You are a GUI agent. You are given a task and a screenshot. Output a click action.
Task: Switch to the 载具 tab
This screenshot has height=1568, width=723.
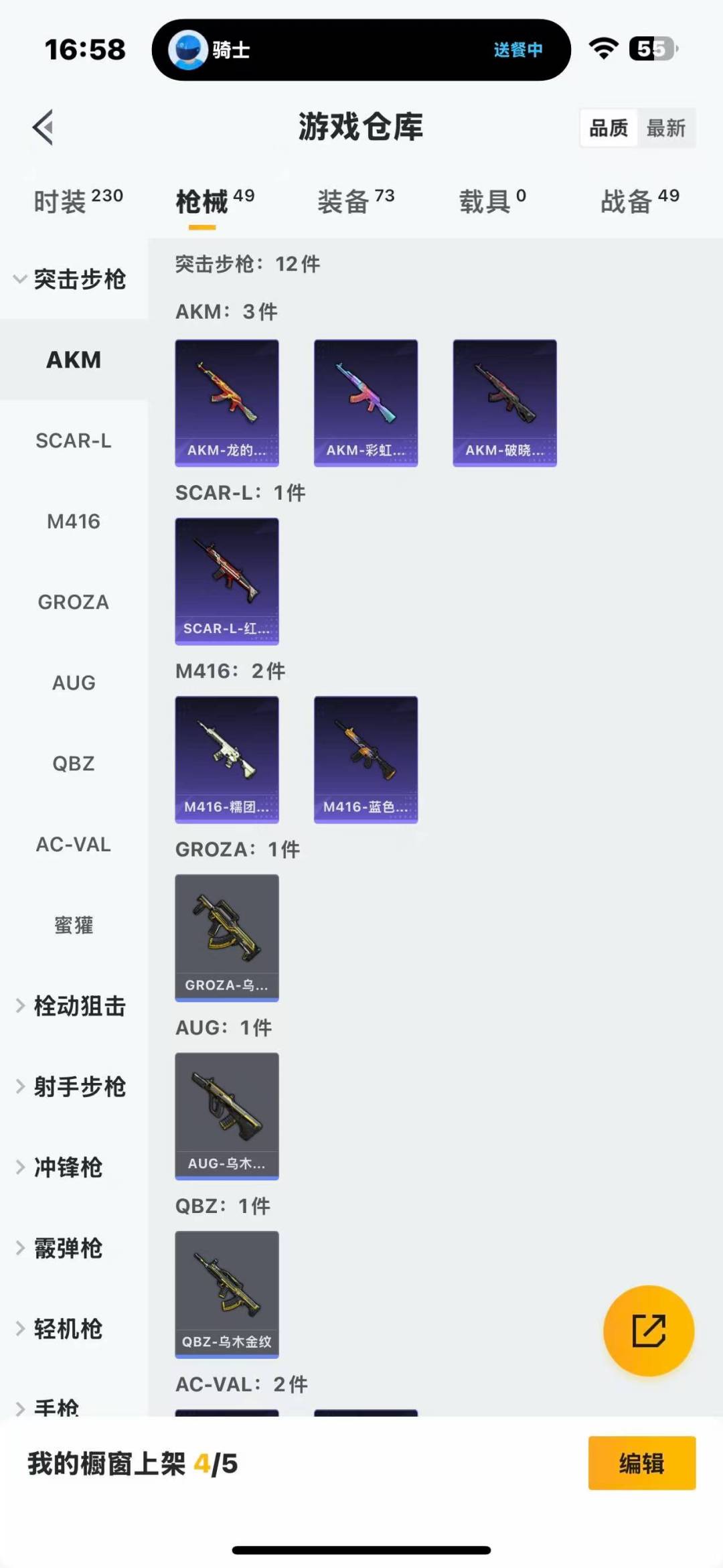[x=492, y=200]
